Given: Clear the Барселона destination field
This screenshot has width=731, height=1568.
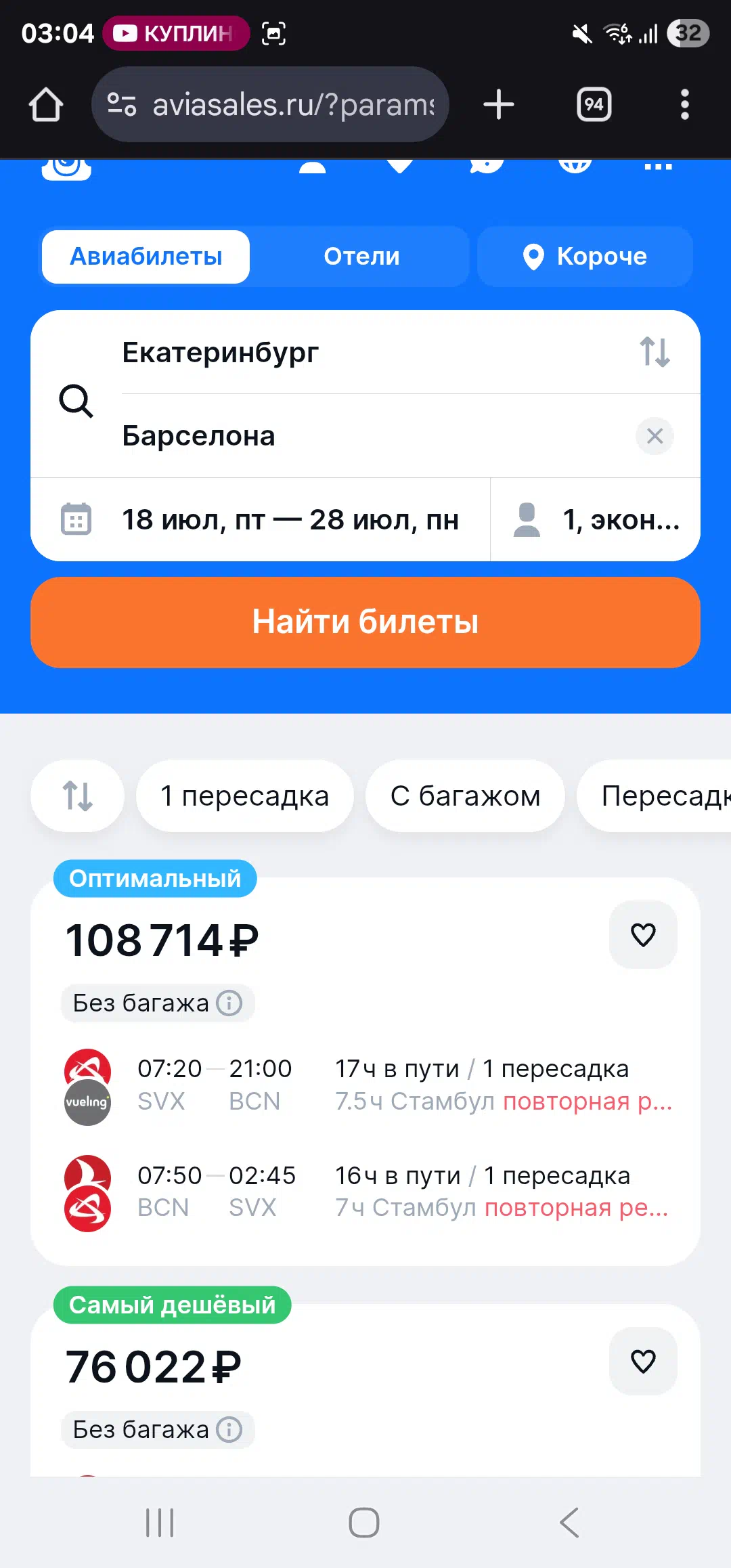Looking at the screenshot, I should [x=655, y=436].
